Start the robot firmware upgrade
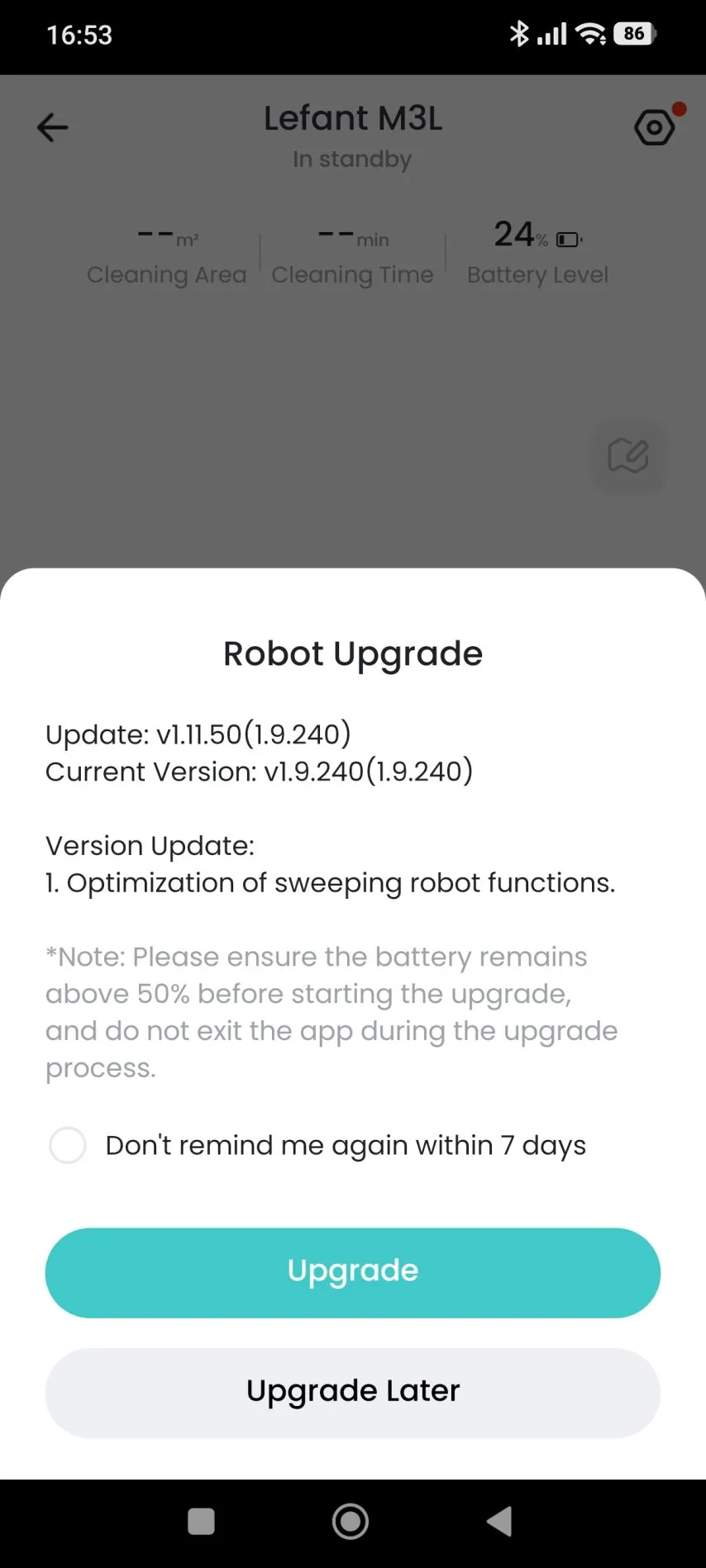 point(353,1272)
